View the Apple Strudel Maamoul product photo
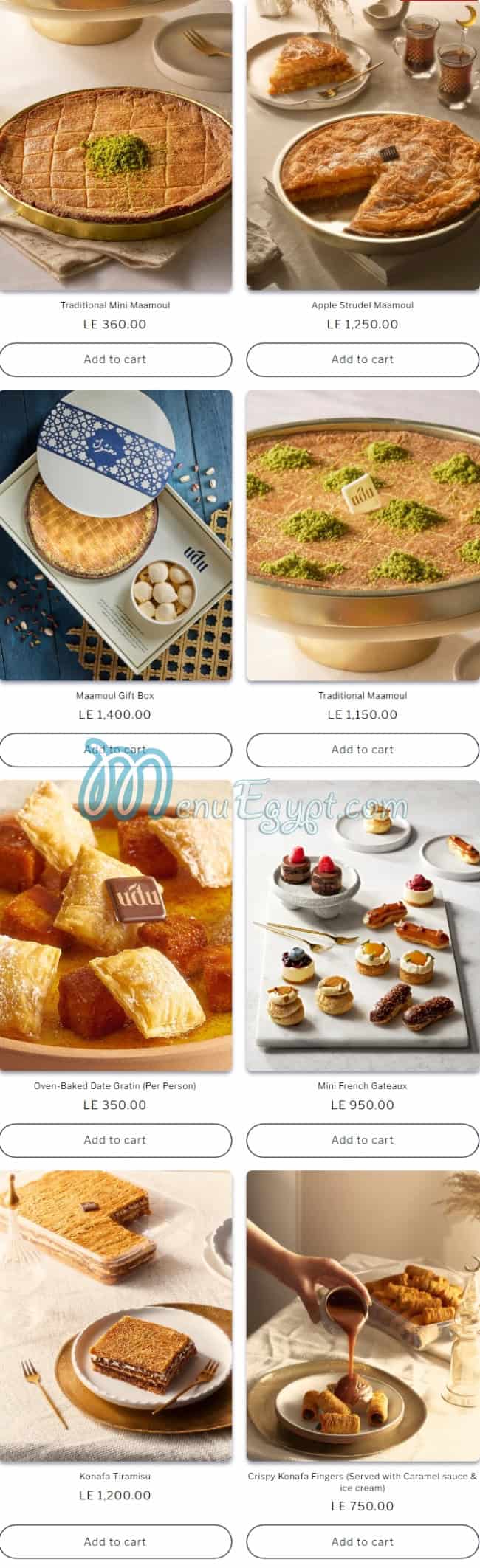This screenshot has width=480, height=1568. 362,144
